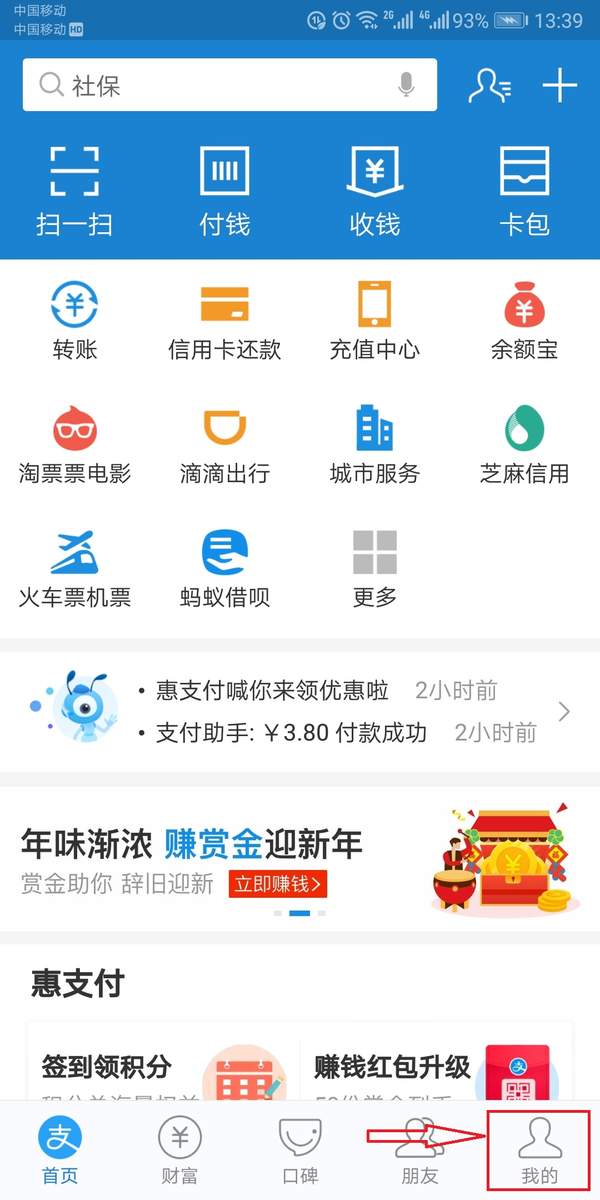This screenshot has height=1200, width=600.
Task: Tap the microphone voice search icon
Action: coord(406,85)
